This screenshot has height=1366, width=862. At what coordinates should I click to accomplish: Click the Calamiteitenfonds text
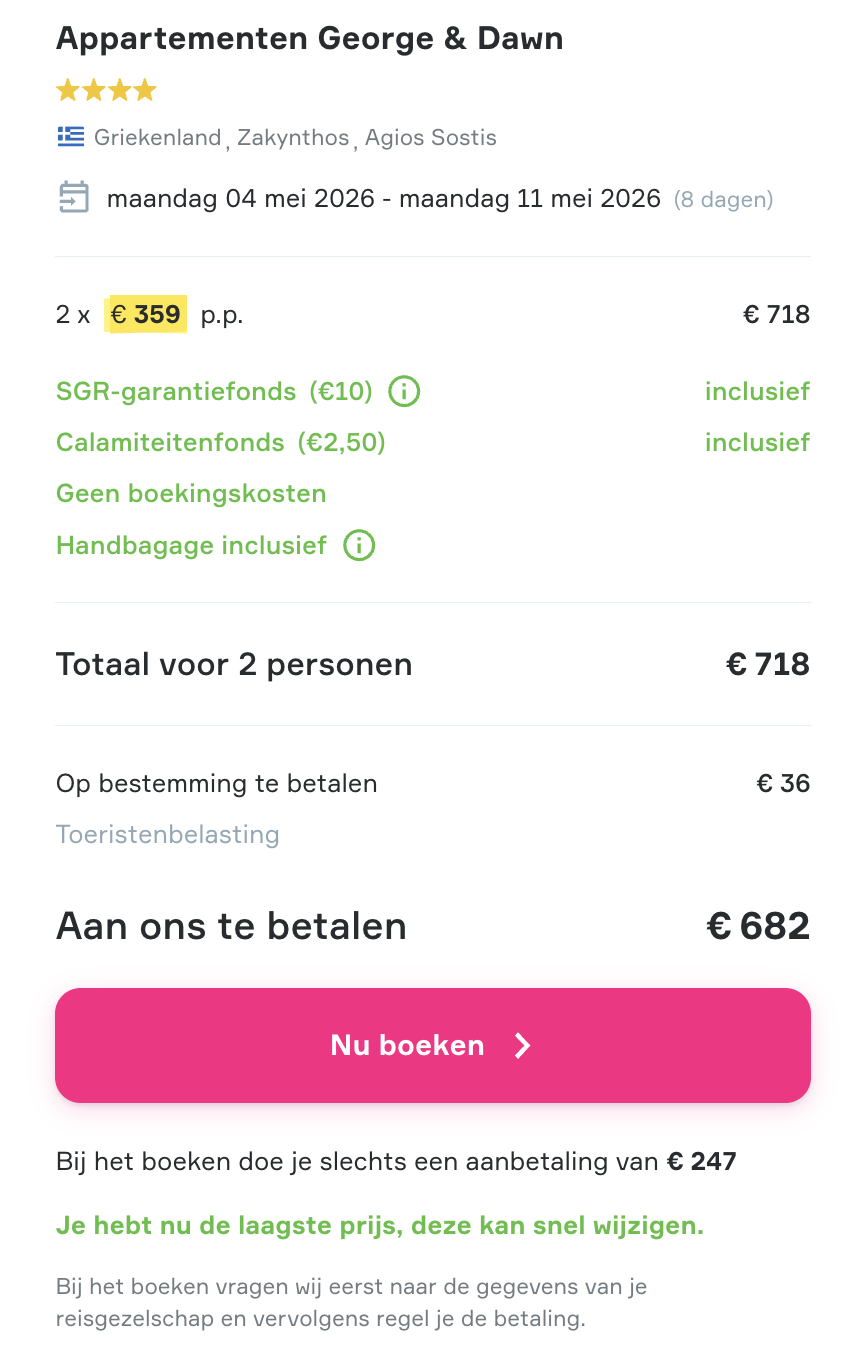[170, 442]
